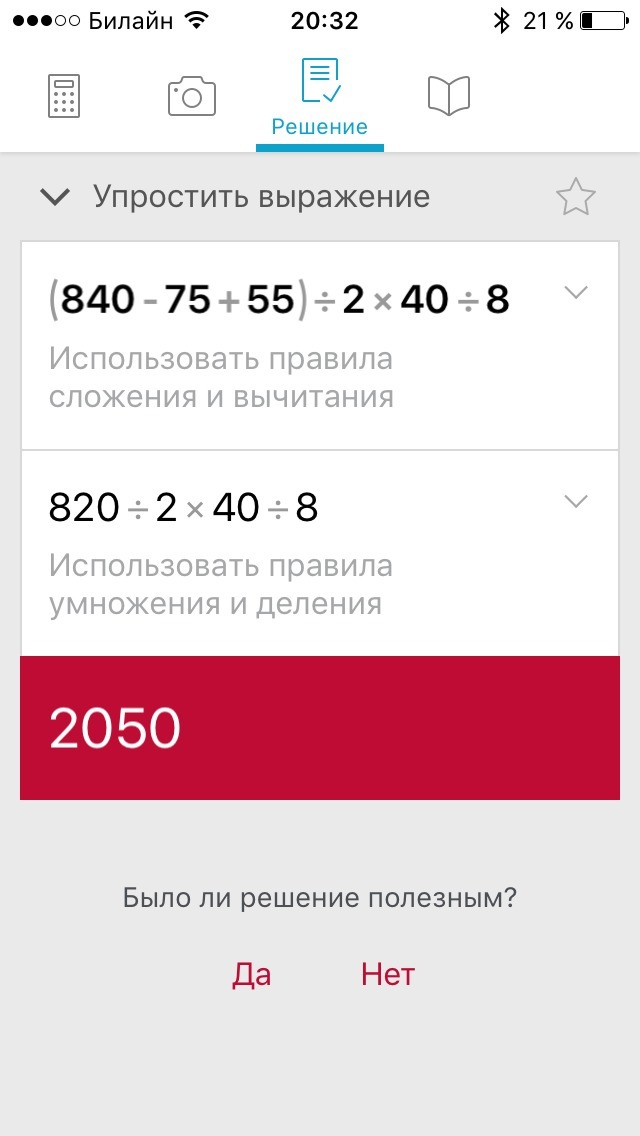Open the camera tab

[x=191, y=97]
